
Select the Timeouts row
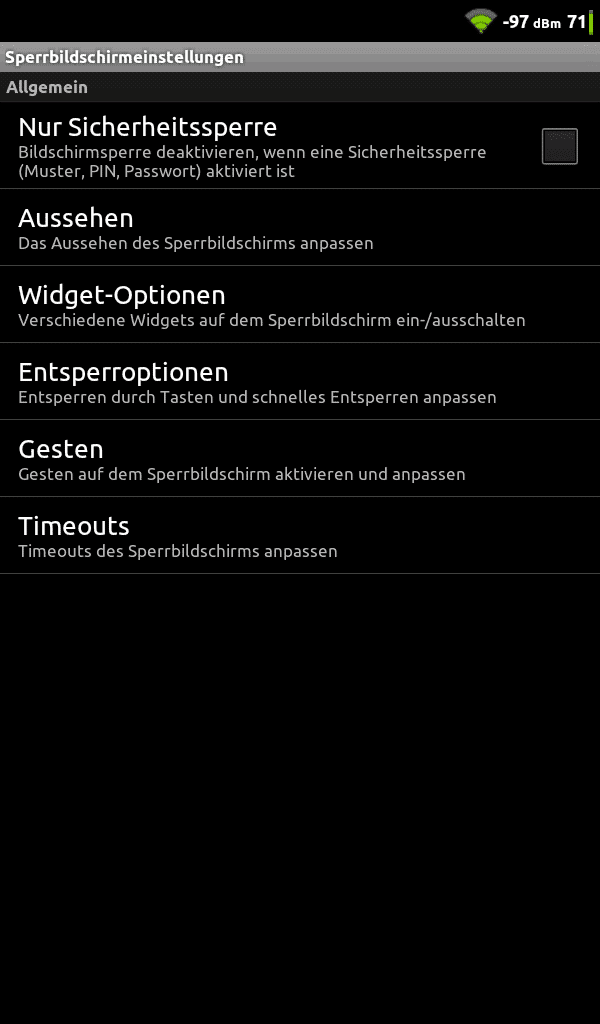(x=300, y=536)
